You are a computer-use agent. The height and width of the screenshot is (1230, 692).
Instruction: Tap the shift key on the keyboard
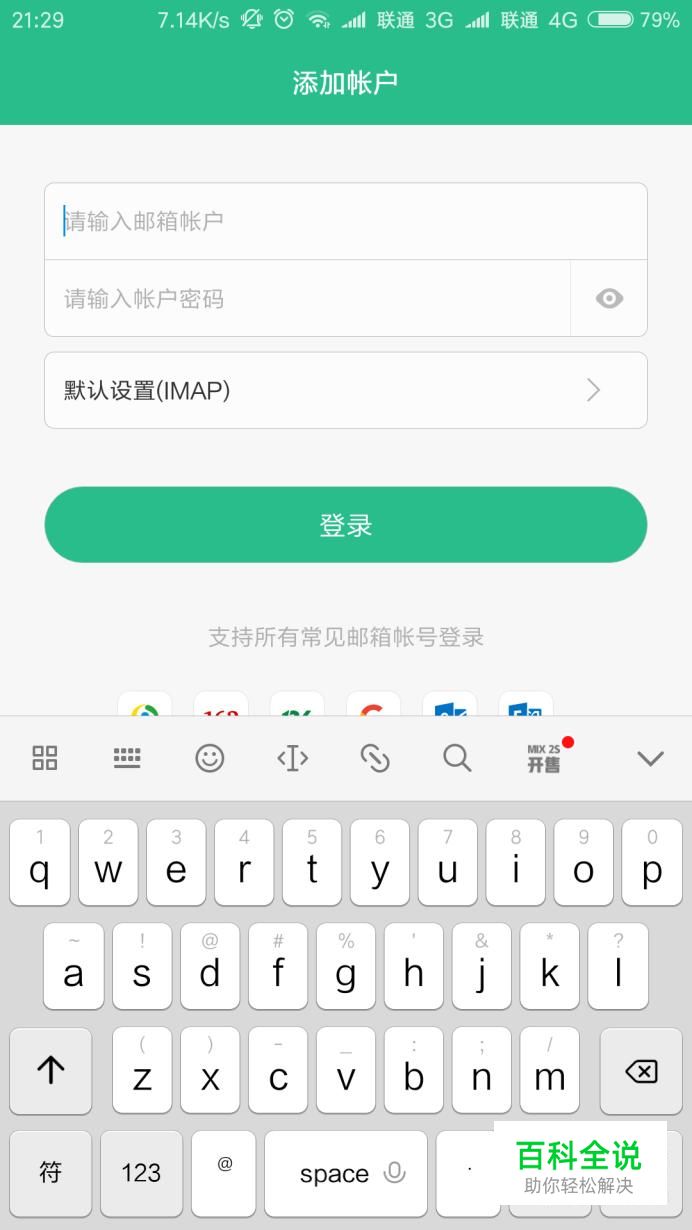50,1071
